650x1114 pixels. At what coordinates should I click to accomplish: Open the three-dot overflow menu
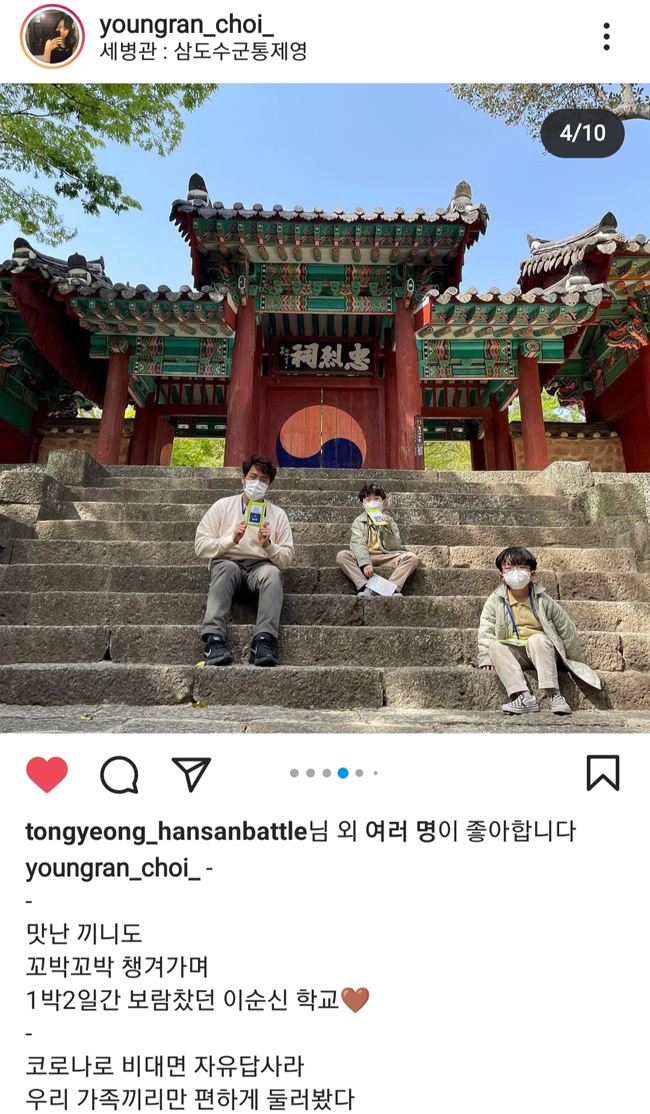(606, 37)
